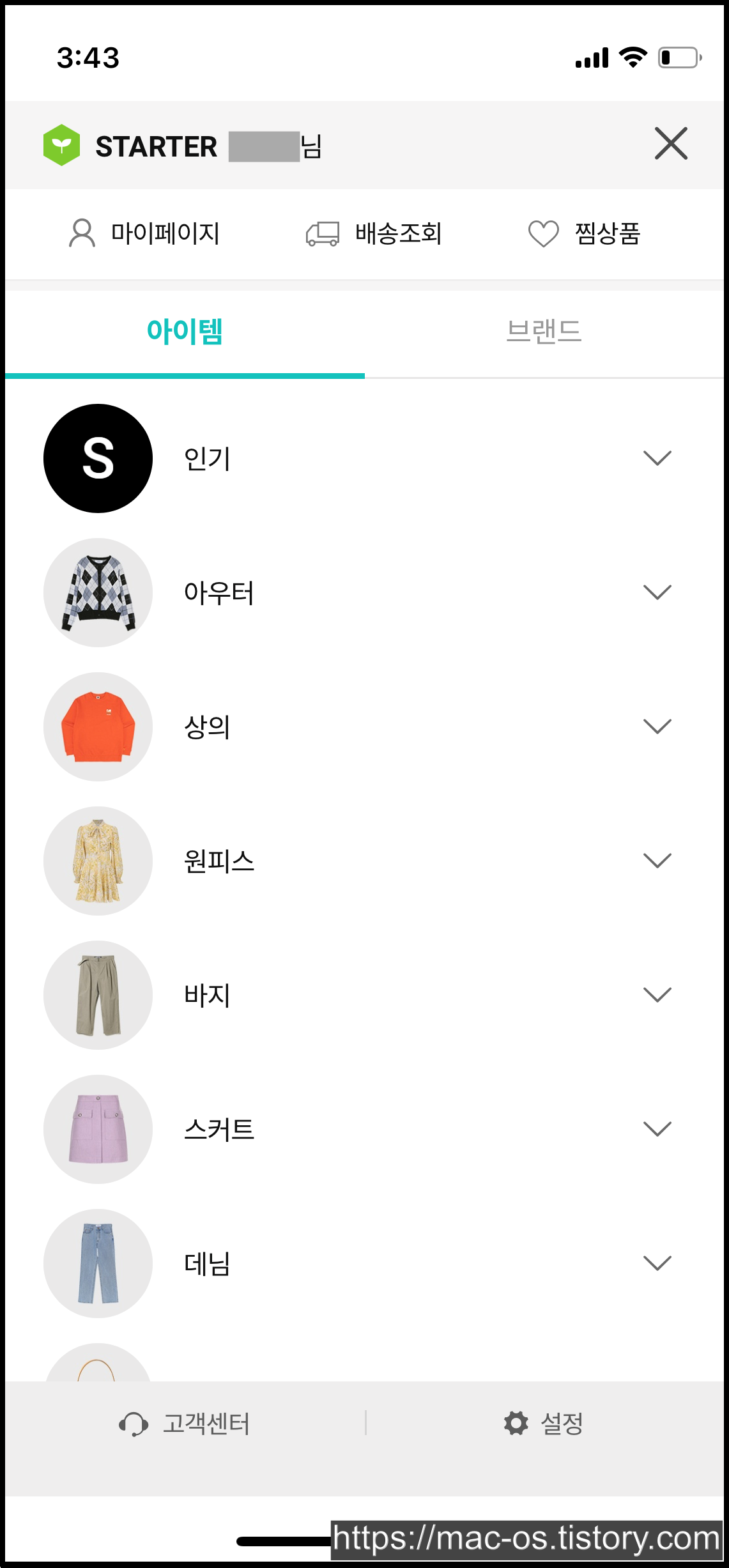Switch to the 브랜드 tab
Viewport: 729px width, 1568px height.
tap(544, 332)
